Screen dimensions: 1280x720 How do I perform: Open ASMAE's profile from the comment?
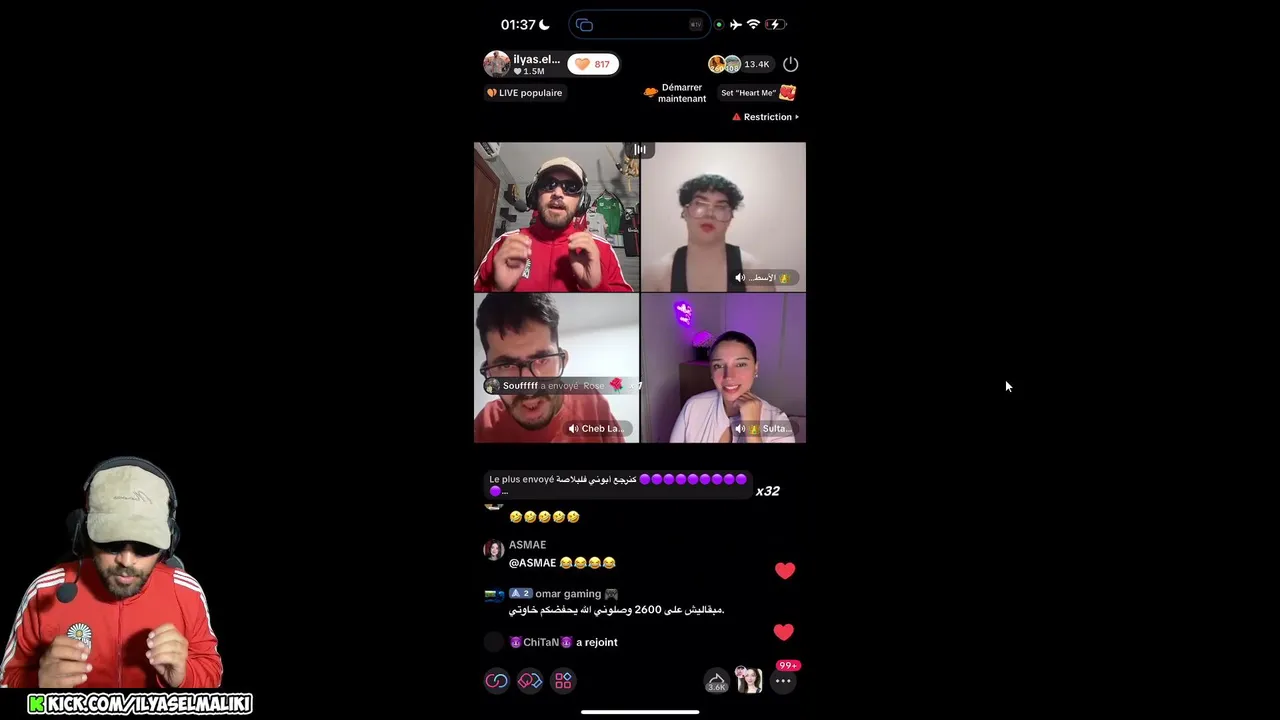[x=494, y=550]
